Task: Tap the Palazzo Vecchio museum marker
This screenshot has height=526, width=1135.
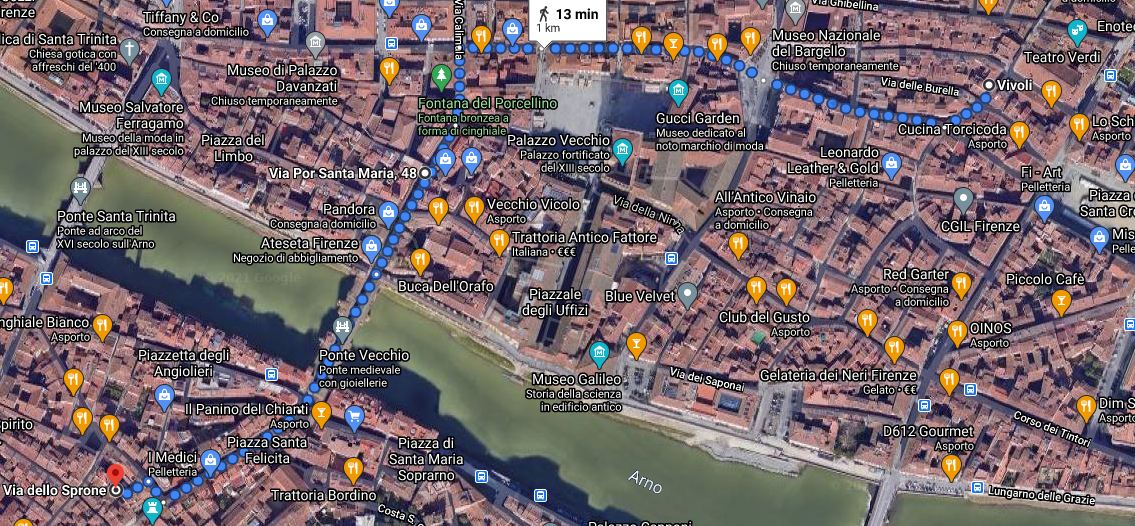Action: coord(623,151)
